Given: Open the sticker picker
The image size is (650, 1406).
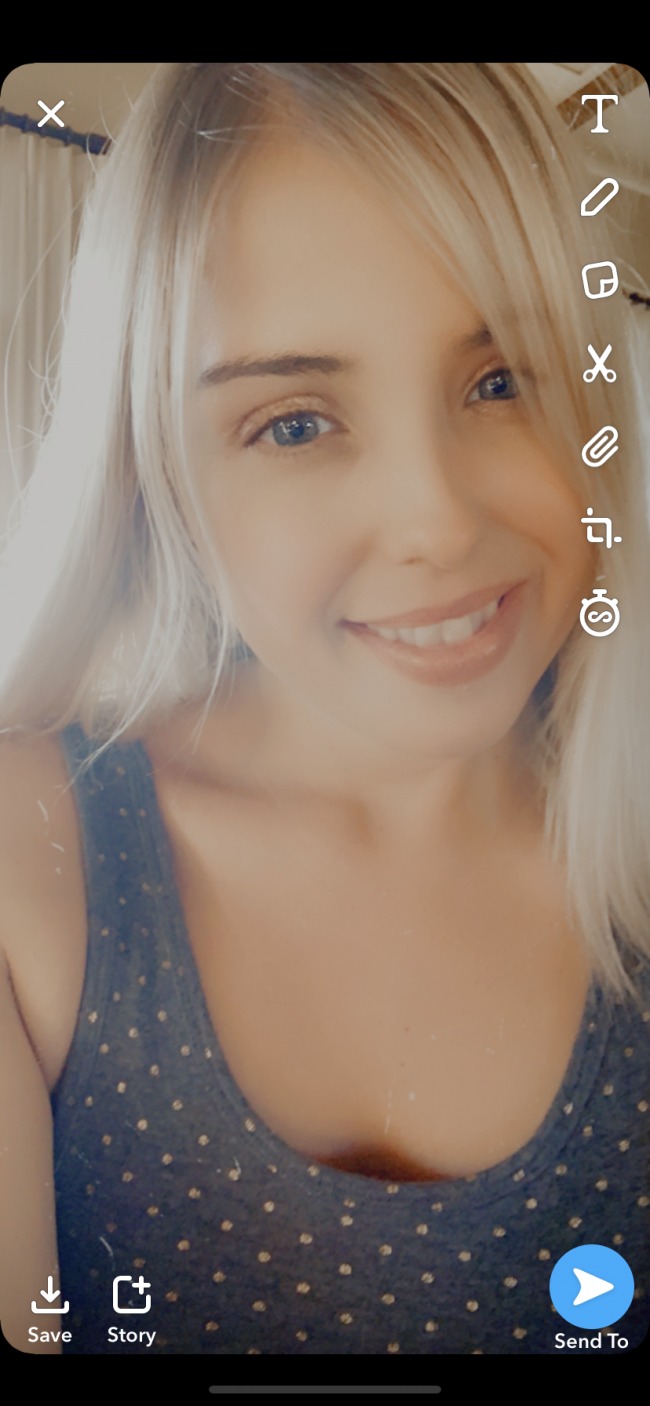Looking at the screenshot, I should (x=599, y=280).
